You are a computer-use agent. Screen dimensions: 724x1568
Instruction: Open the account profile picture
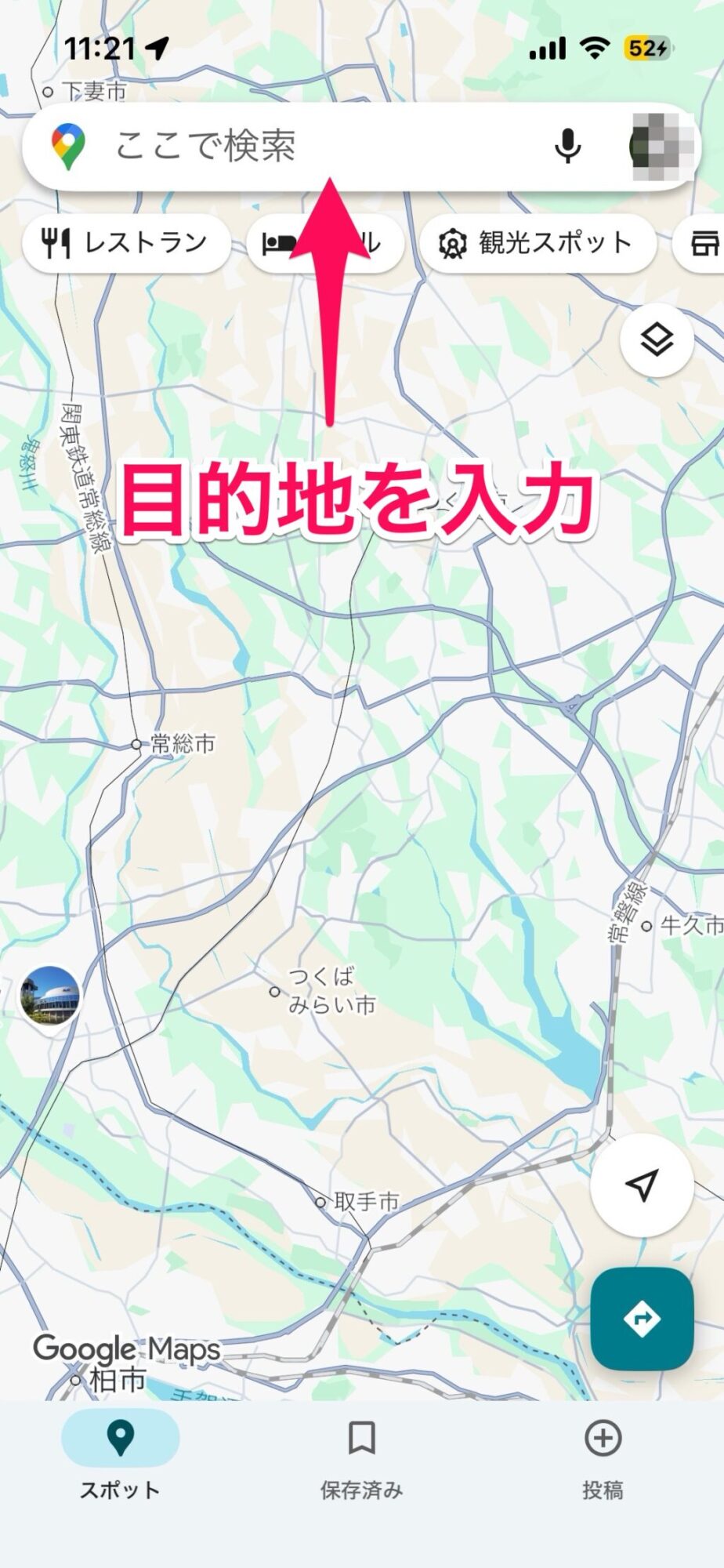click(661, 147)
